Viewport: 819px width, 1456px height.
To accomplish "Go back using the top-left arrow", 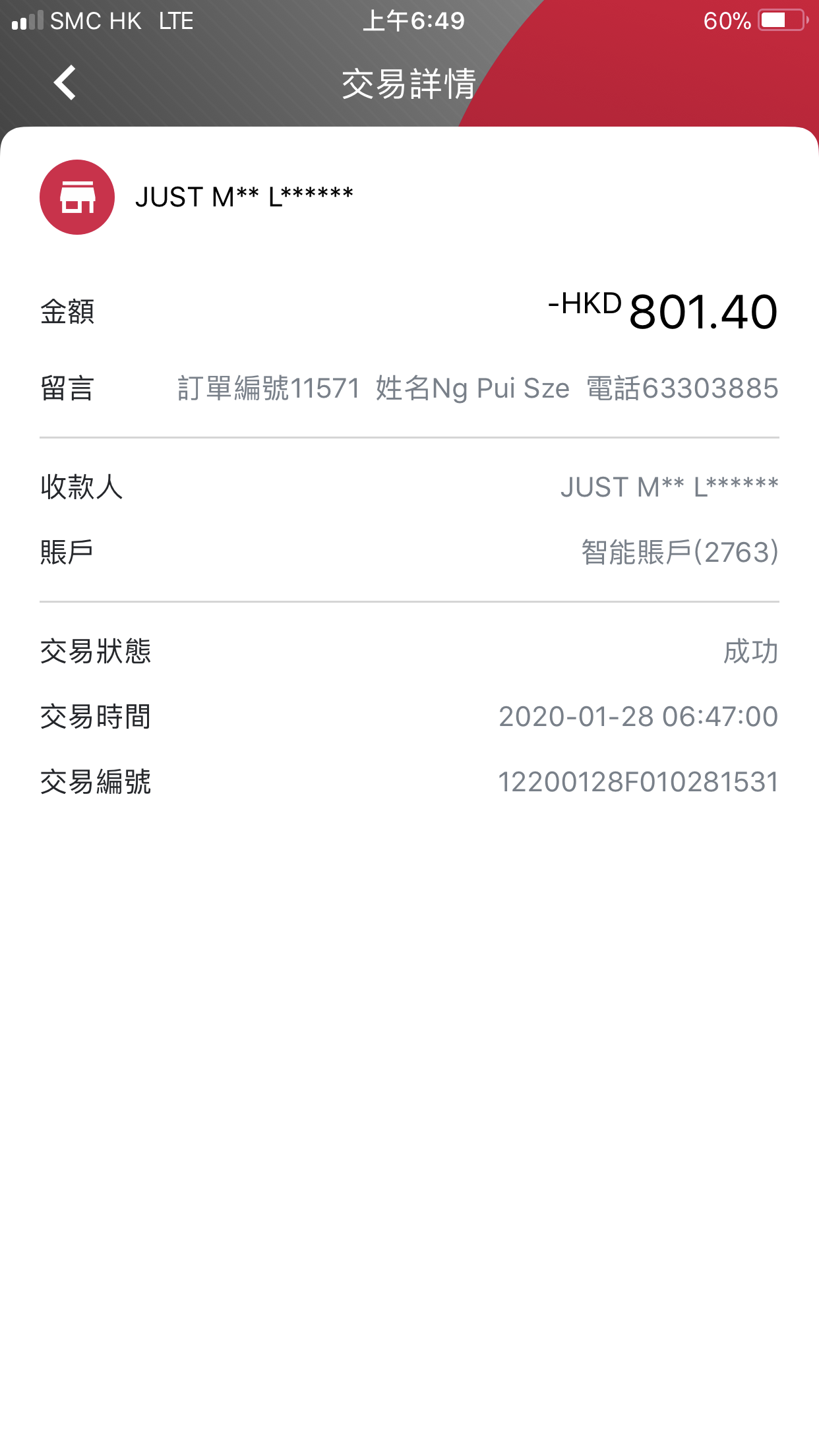I will pyautogui.click(x=65, y=83).
